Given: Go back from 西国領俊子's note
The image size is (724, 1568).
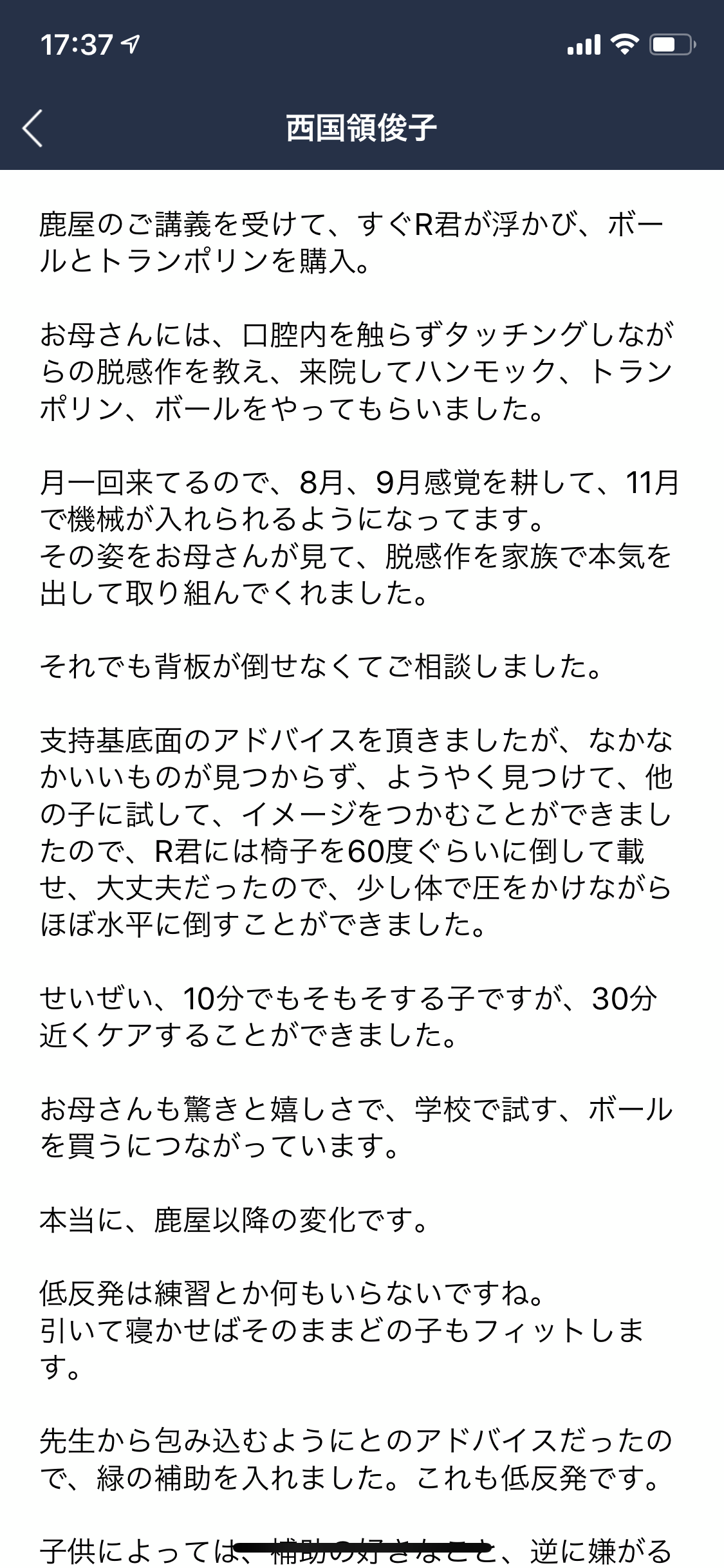Looking at the screenshot, I should 33,128.
